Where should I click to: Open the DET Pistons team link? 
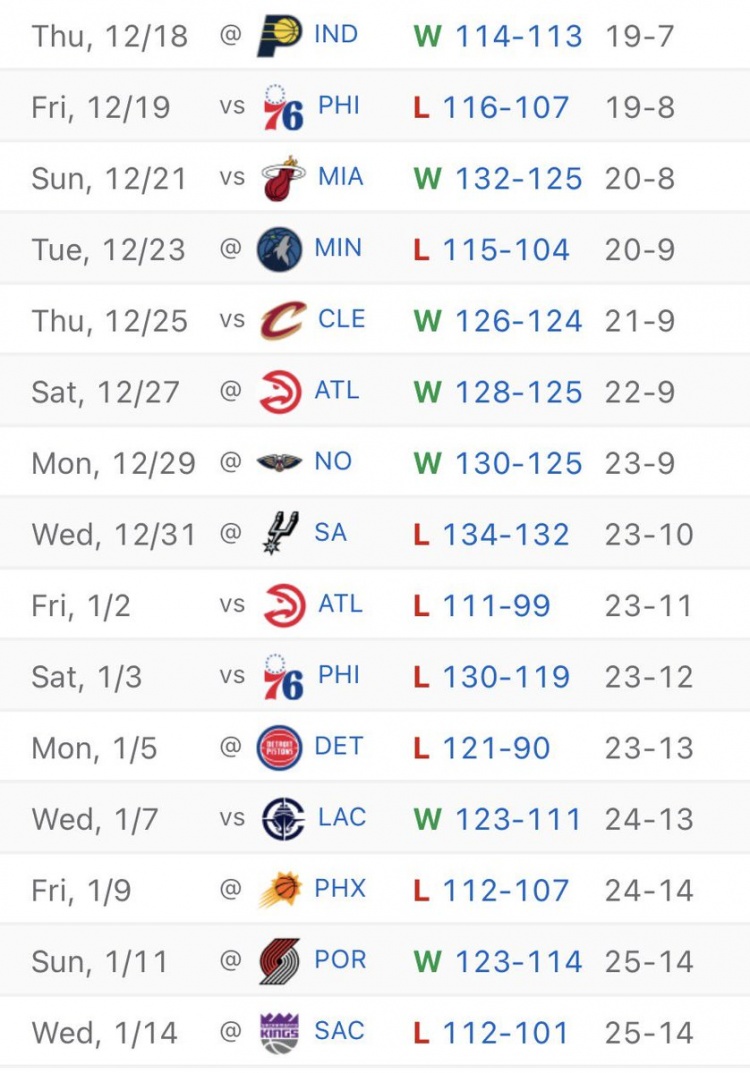coord(338,747)
